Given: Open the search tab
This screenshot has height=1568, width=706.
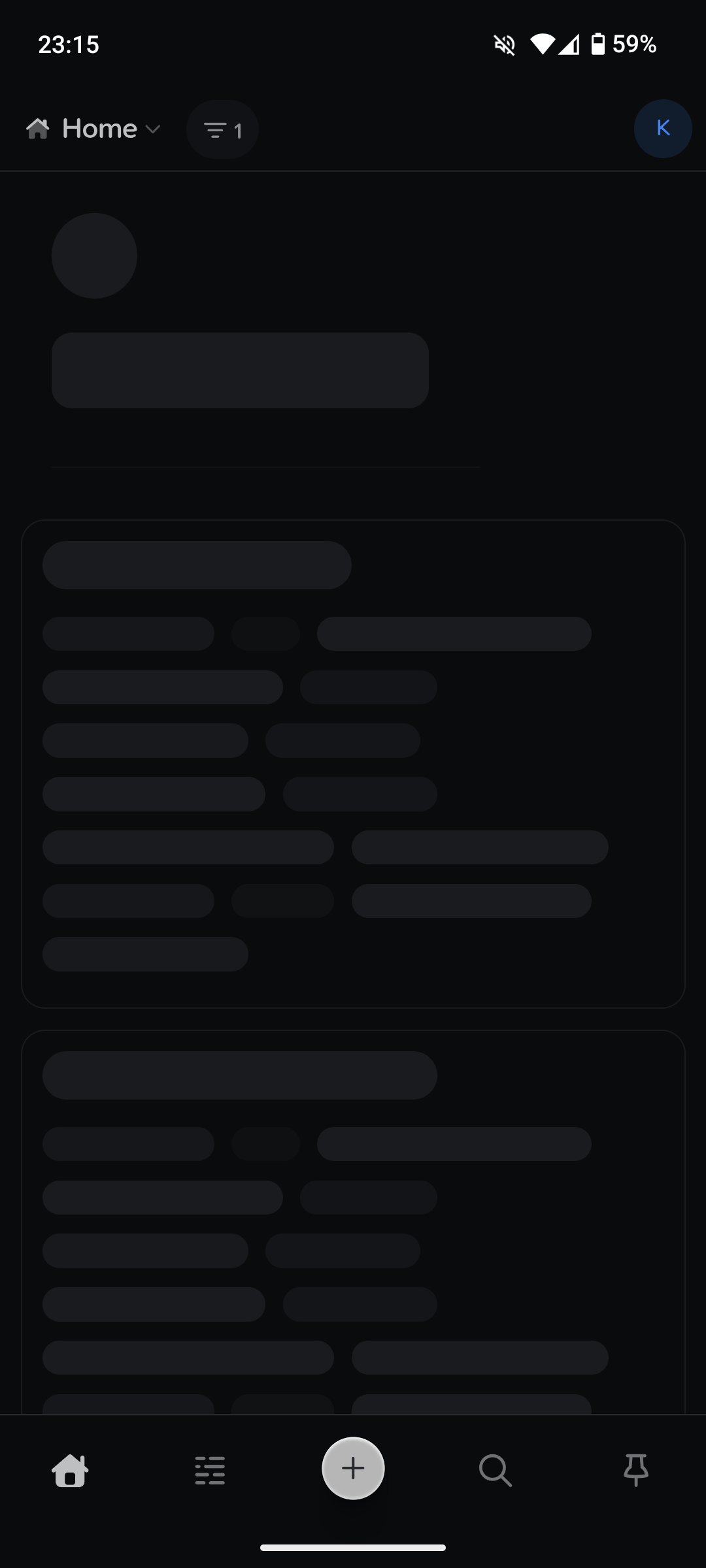Looking at the screenshot, I should [x=495, y=1471].
